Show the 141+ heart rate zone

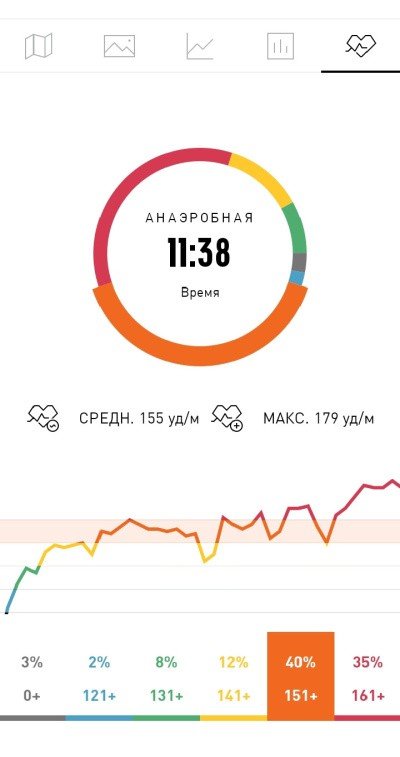click(233, 678)
